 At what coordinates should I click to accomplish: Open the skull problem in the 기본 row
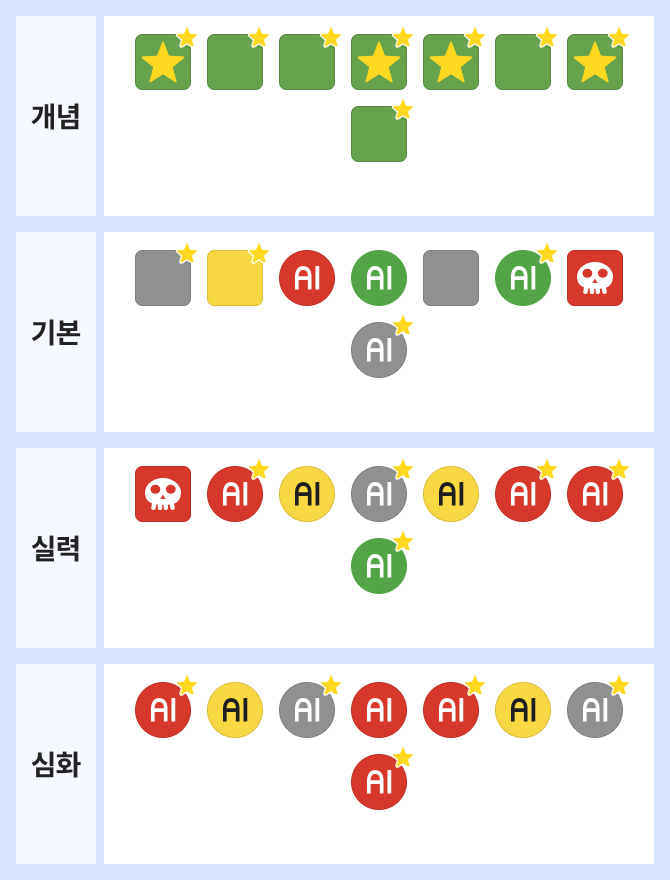pos(594,278)
